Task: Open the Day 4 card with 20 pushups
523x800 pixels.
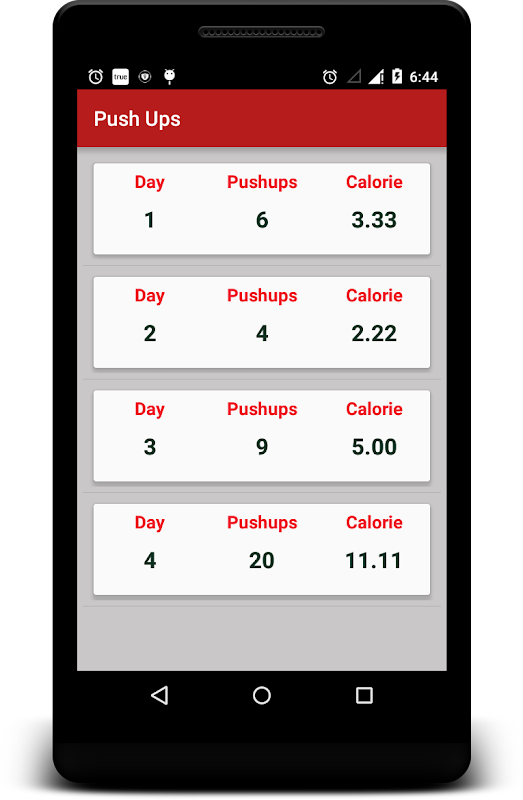Action: (262, 549)
